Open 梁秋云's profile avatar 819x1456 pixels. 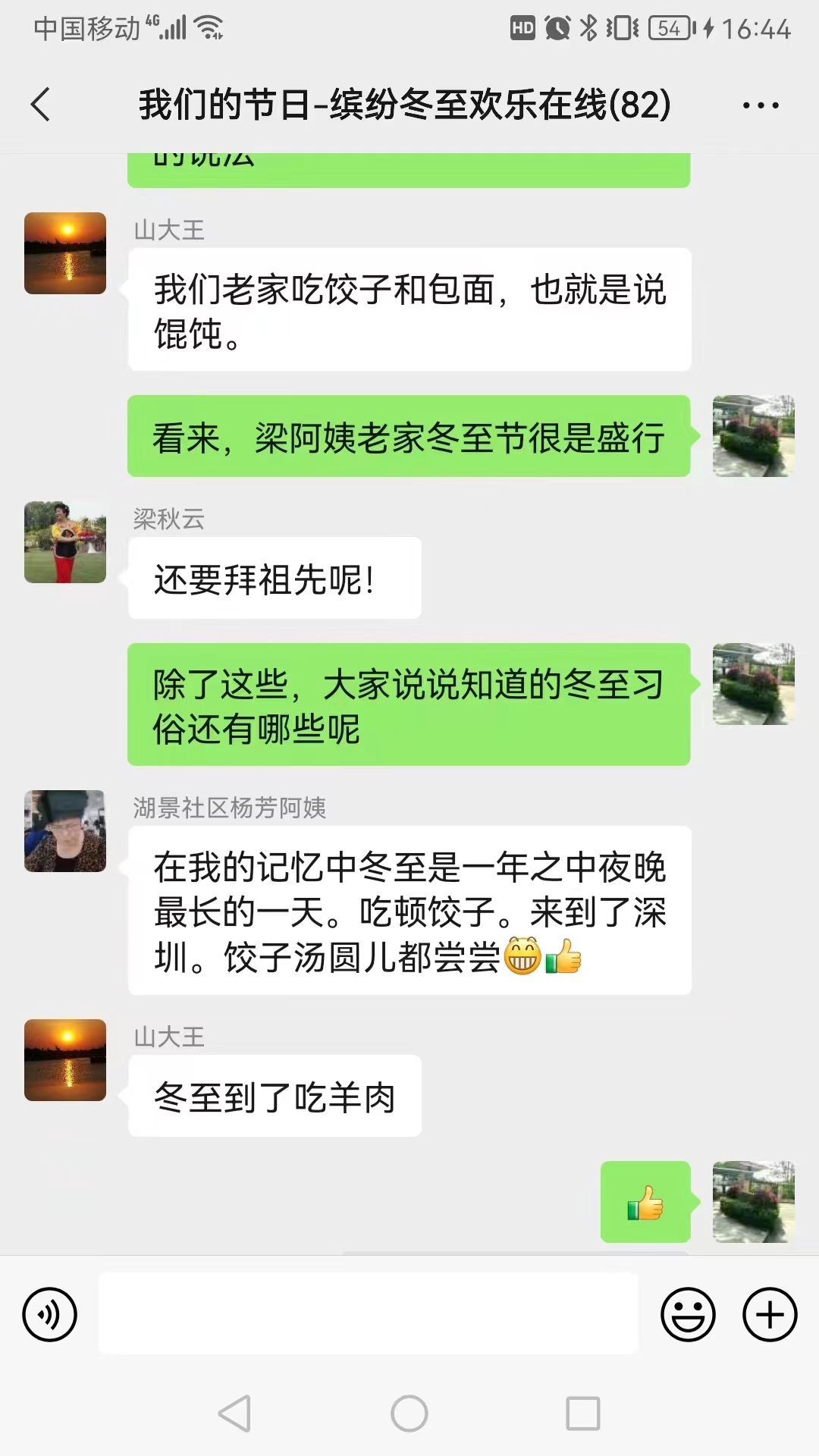65,542
